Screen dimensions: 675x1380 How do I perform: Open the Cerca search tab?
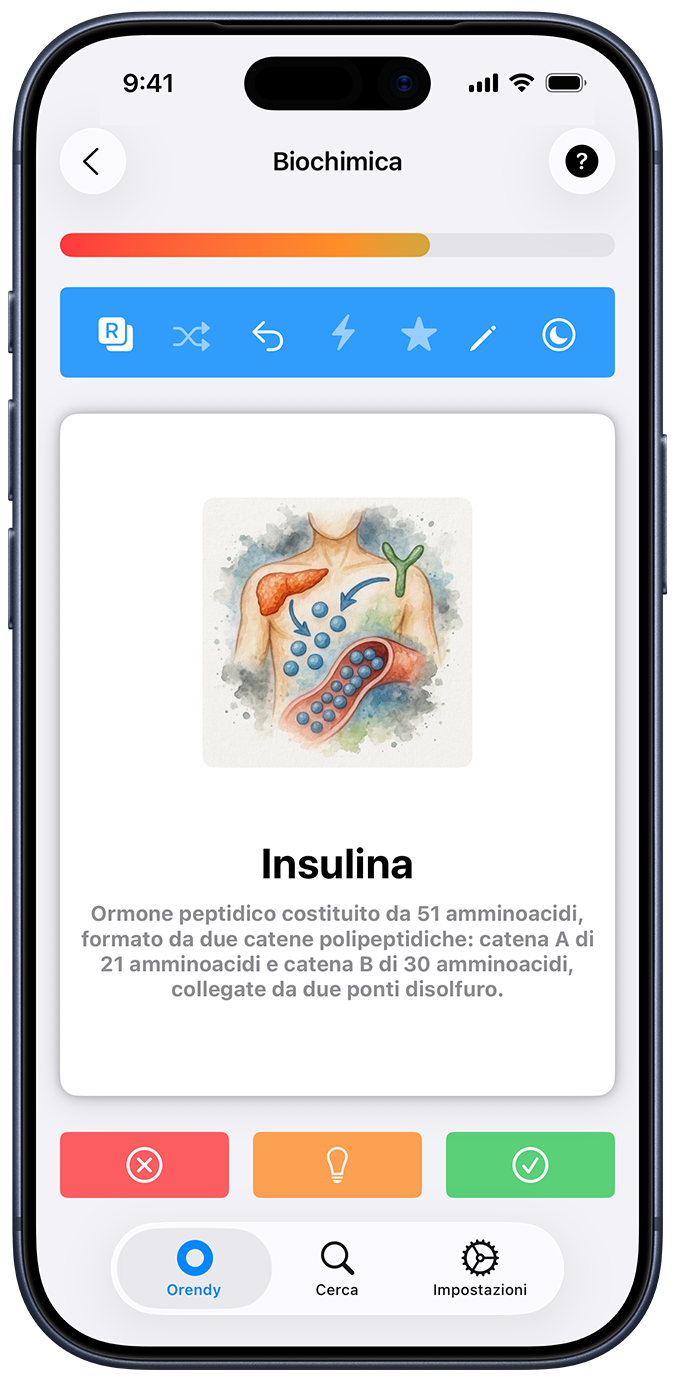pyautogui.click(x=337, y=1269)
